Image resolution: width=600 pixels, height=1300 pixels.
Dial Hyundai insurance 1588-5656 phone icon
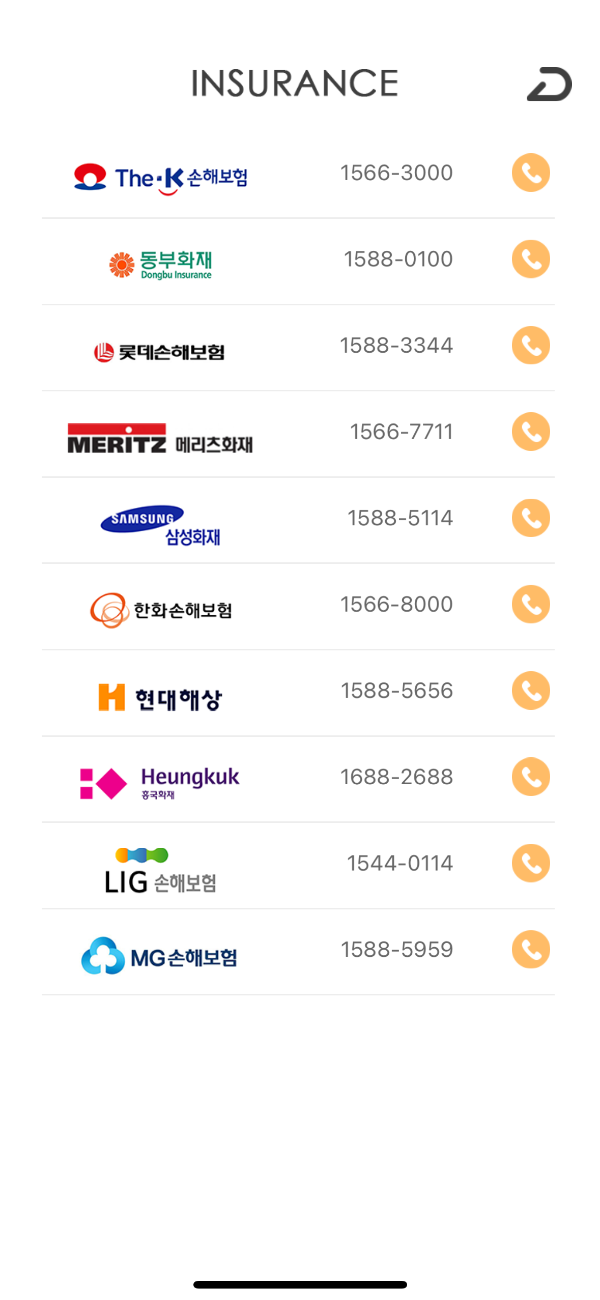pos(531,690)
